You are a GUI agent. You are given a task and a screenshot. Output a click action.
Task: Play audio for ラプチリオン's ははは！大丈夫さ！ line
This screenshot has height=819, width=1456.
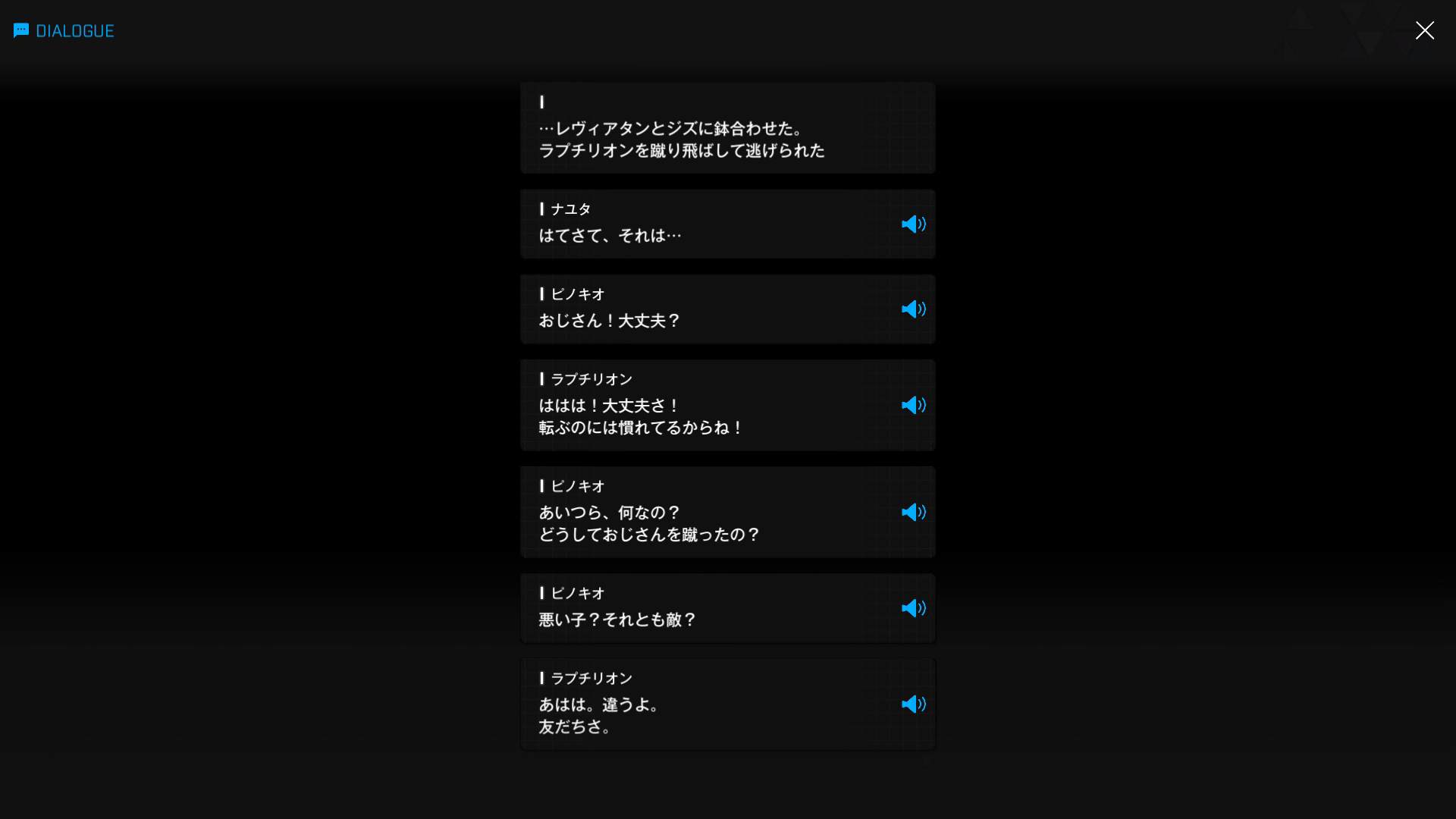click(913, 405)
